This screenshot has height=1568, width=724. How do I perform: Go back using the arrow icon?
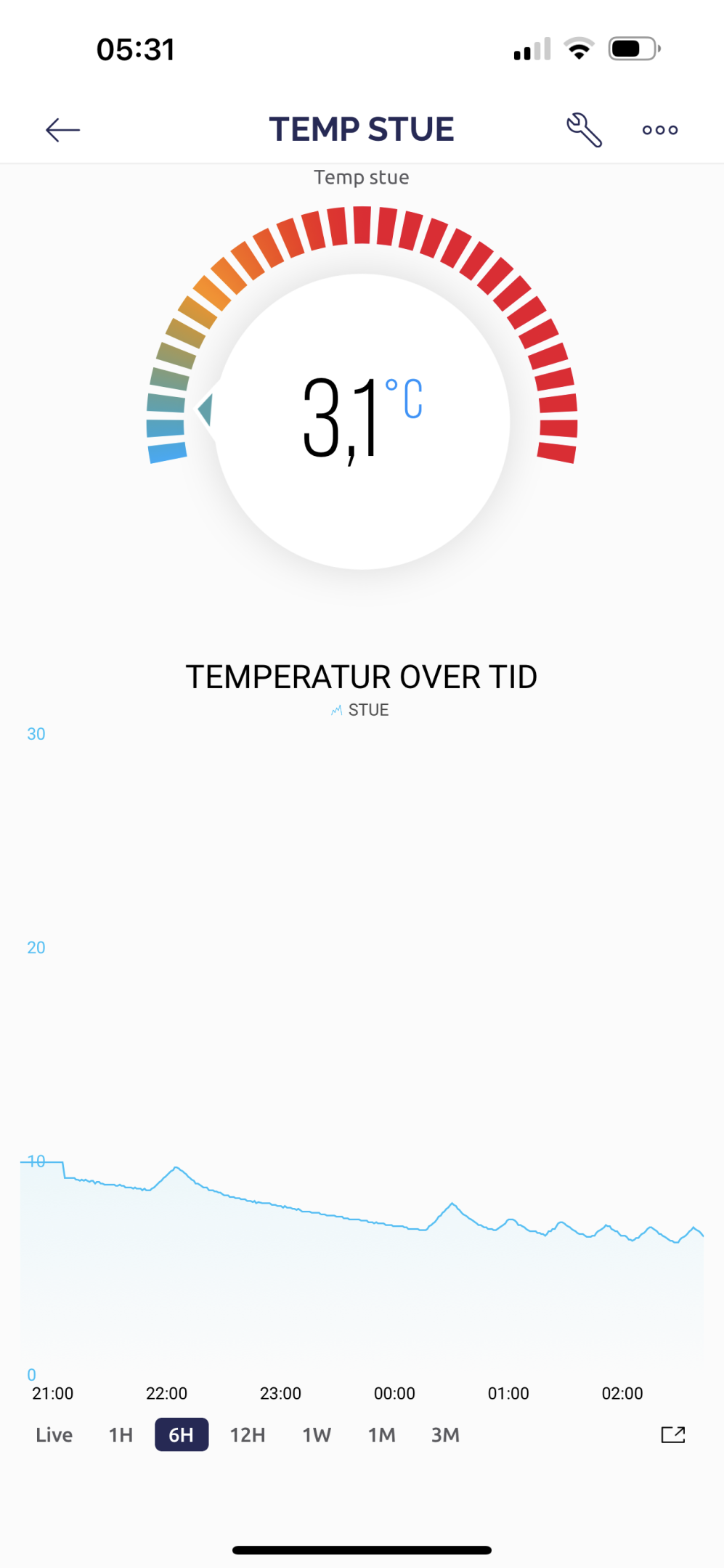62,130
